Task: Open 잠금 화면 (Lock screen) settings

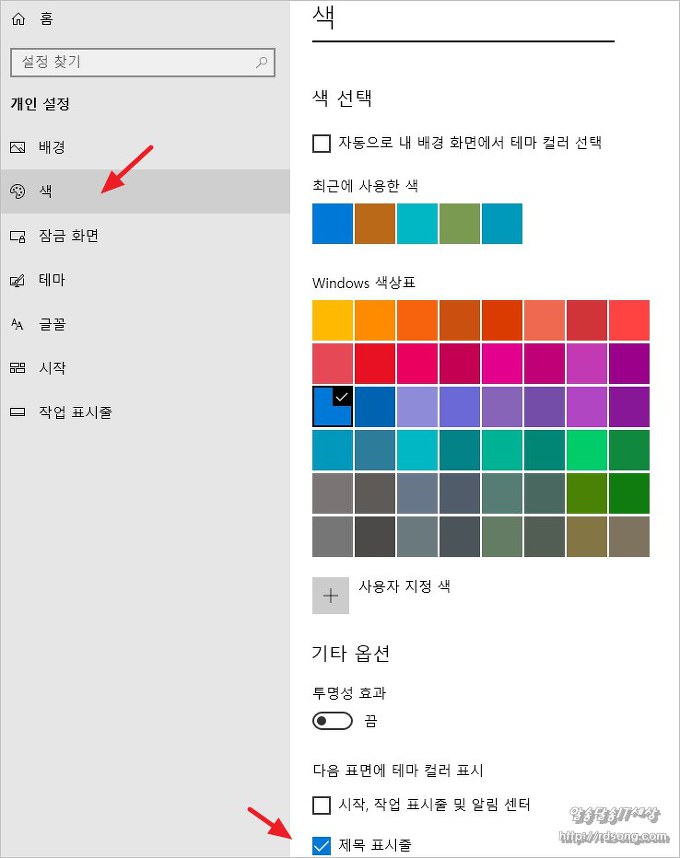Action: (x=66, y=236)
